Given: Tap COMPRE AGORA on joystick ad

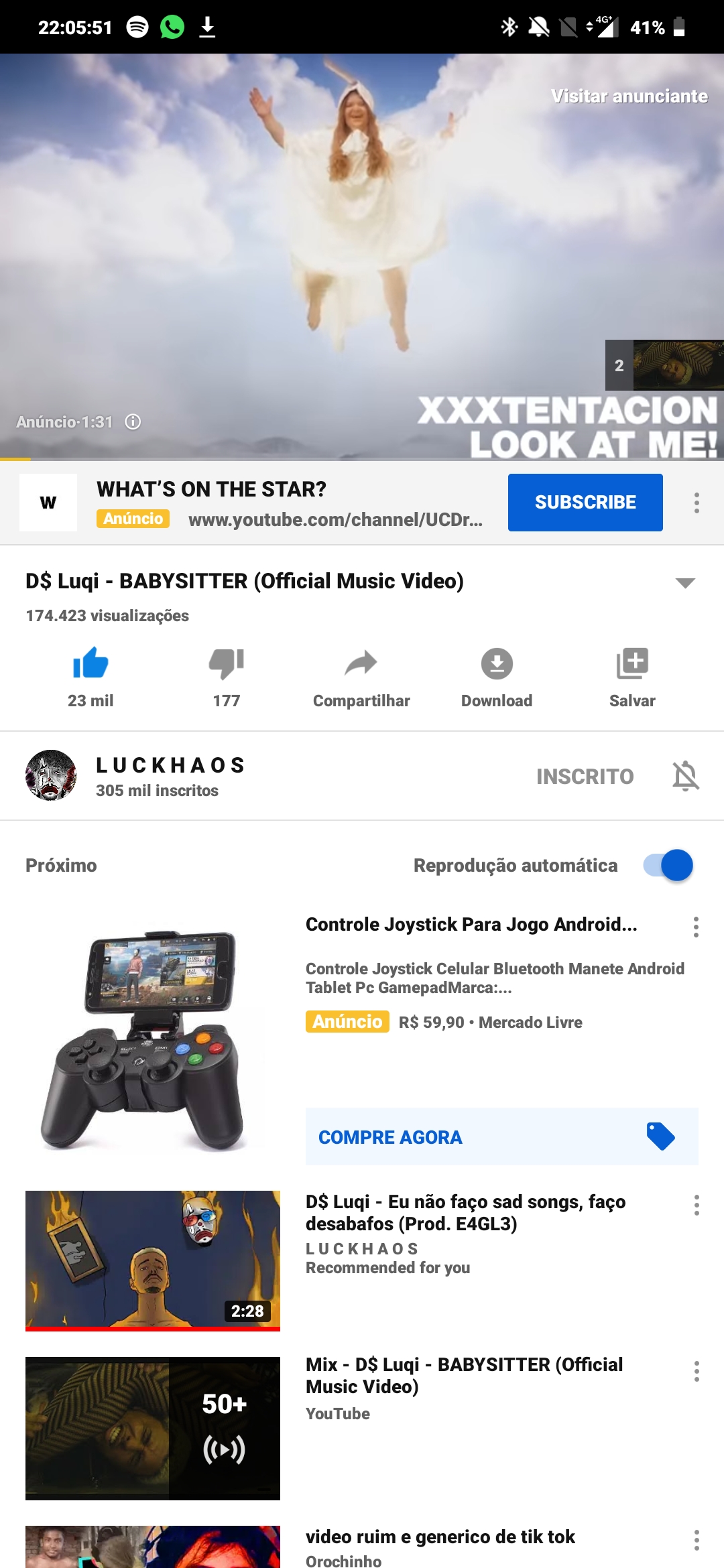Looking at the screenshot, I should 501,1136.
